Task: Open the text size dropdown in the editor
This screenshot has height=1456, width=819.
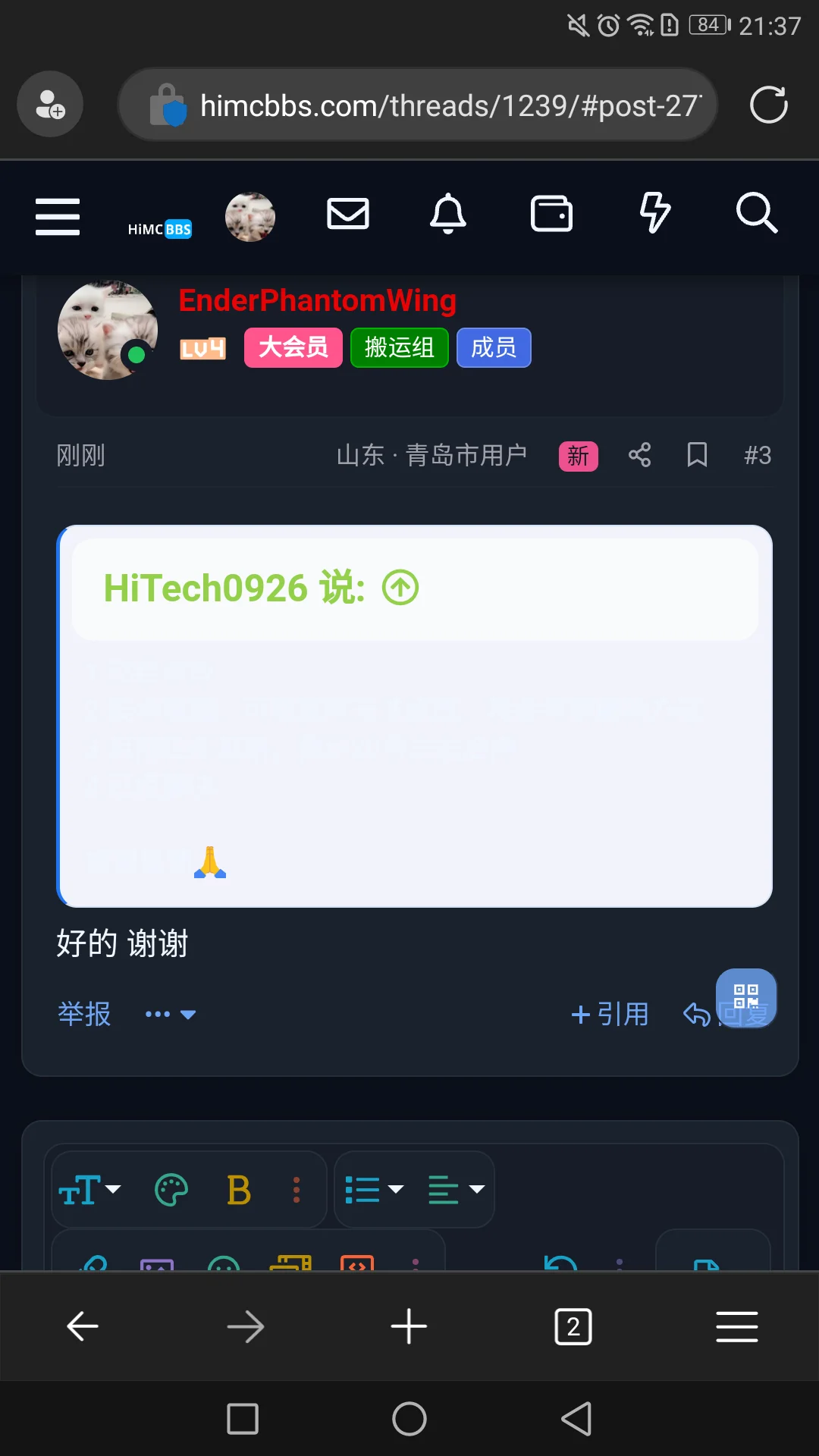Action: pos(89,1190)
